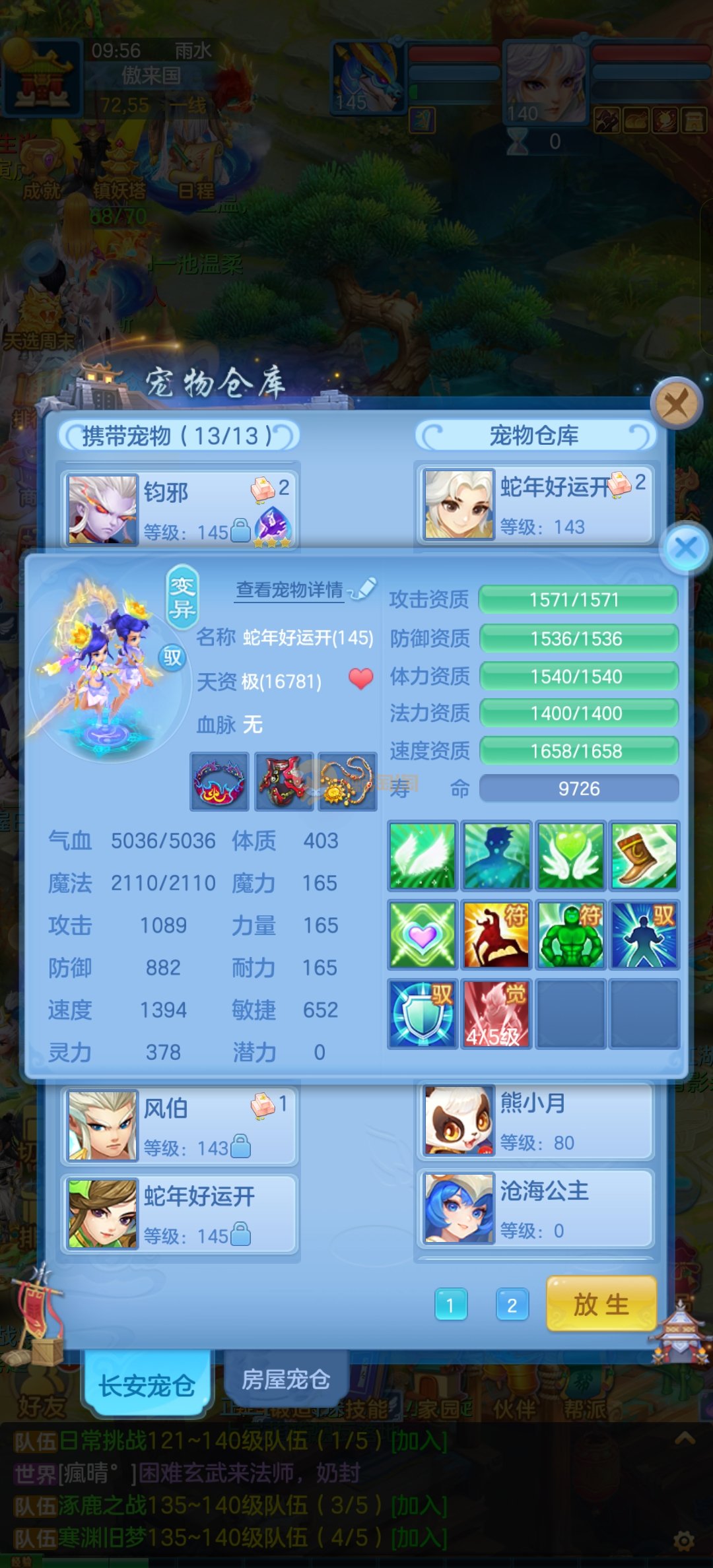The height and width of the screenshot is (1568, 713).
Task: Go to warehouse page 2
Action: (512, 1305)
